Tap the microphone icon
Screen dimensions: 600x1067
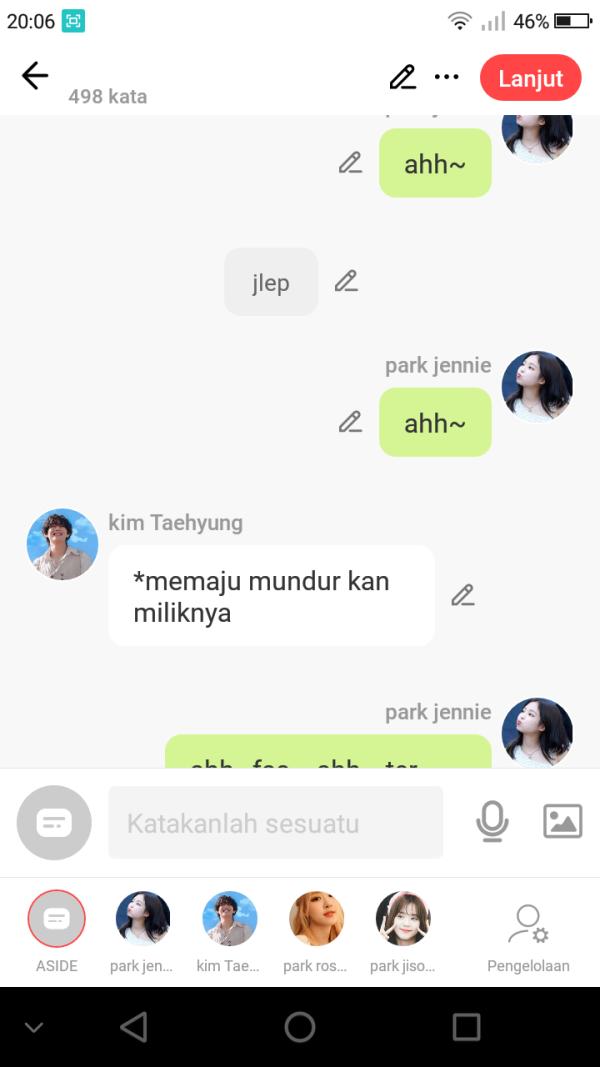pyautogui.click(x=491, y=822)
